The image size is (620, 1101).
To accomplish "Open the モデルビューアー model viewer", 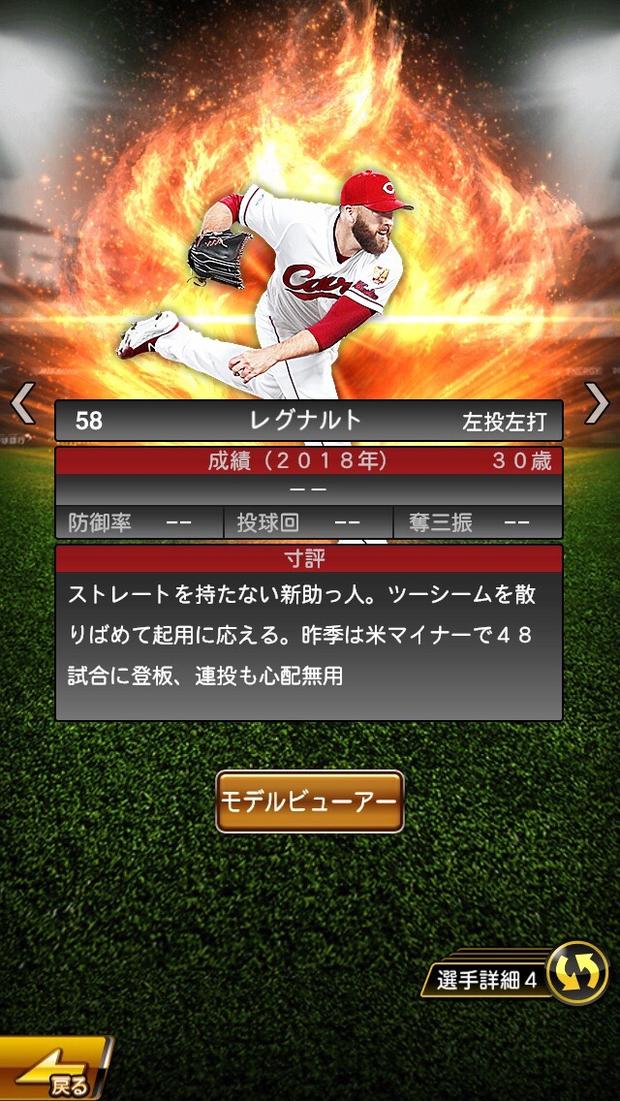I will [x=309, y=801].
